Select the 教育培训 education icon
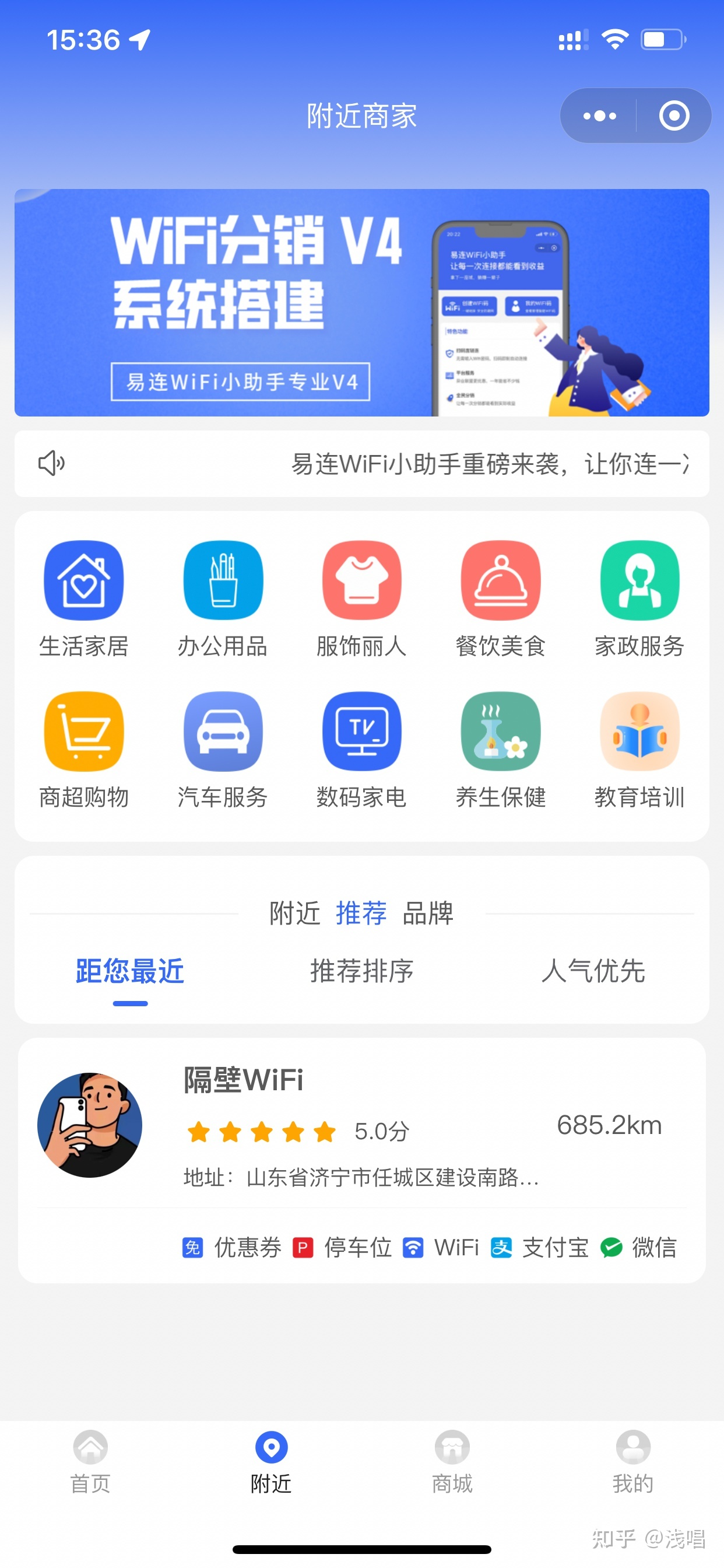Viewport: 724px width, 1568px height. [x=639, y=731]
